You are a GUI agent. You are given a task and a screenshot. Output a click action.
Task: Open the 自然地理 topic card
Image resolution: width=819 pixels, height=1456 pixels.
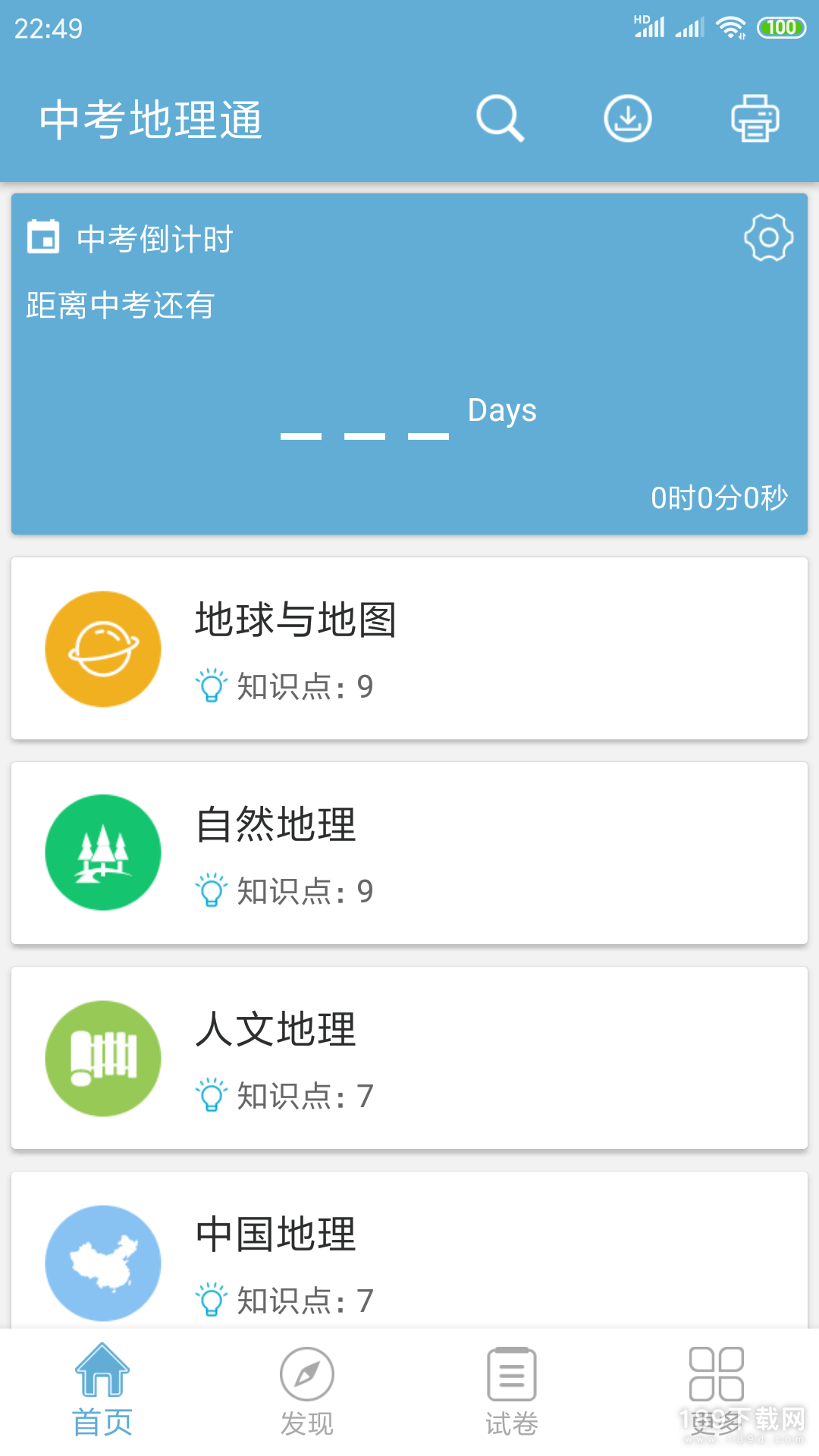coord(409,853)
